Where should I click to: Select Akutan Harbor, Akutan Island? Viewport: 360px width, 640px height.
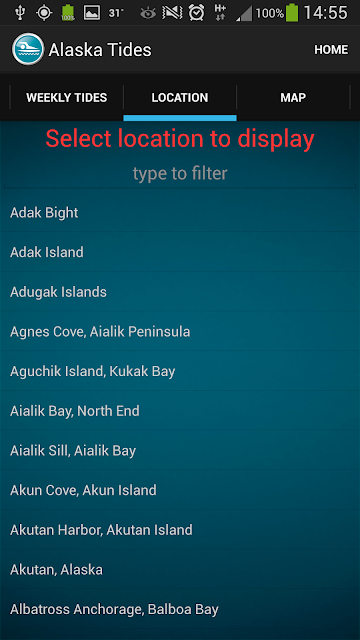click(x=180, y=530)
